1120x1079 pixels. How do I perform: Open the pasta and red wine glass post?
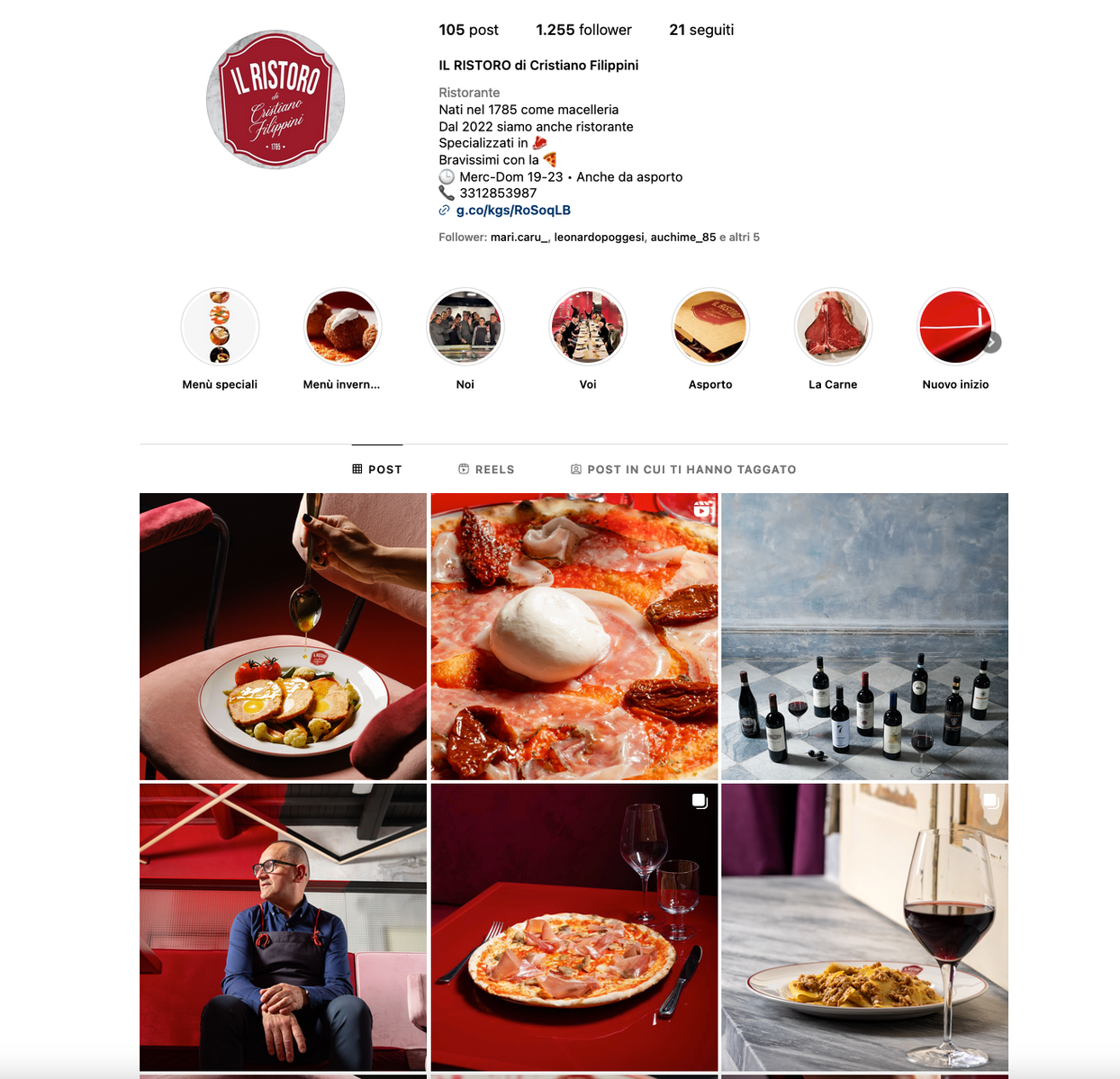864,927
